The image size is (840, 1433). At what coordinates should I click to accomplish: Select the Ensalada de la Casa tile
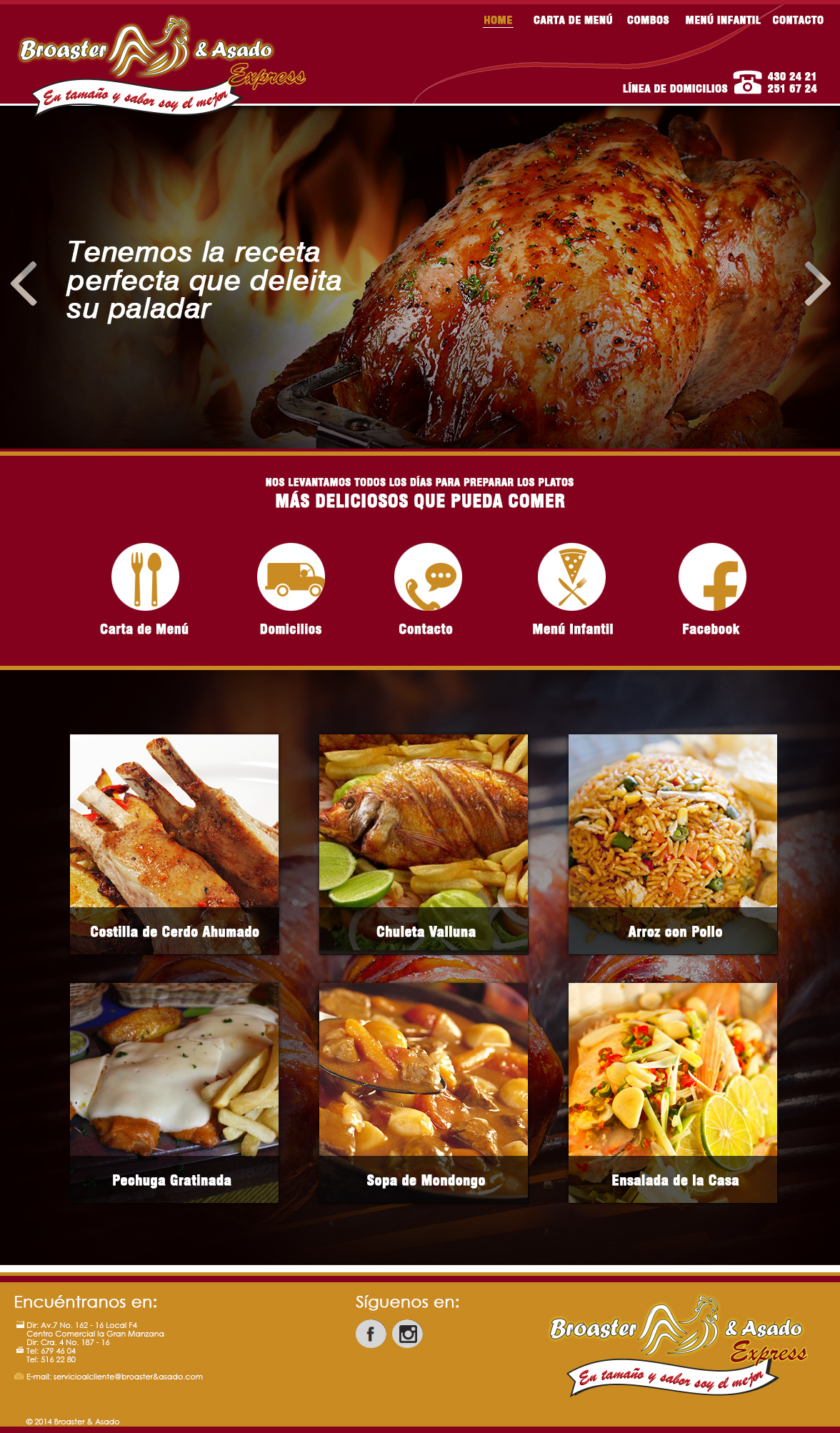pos(673,1092)
